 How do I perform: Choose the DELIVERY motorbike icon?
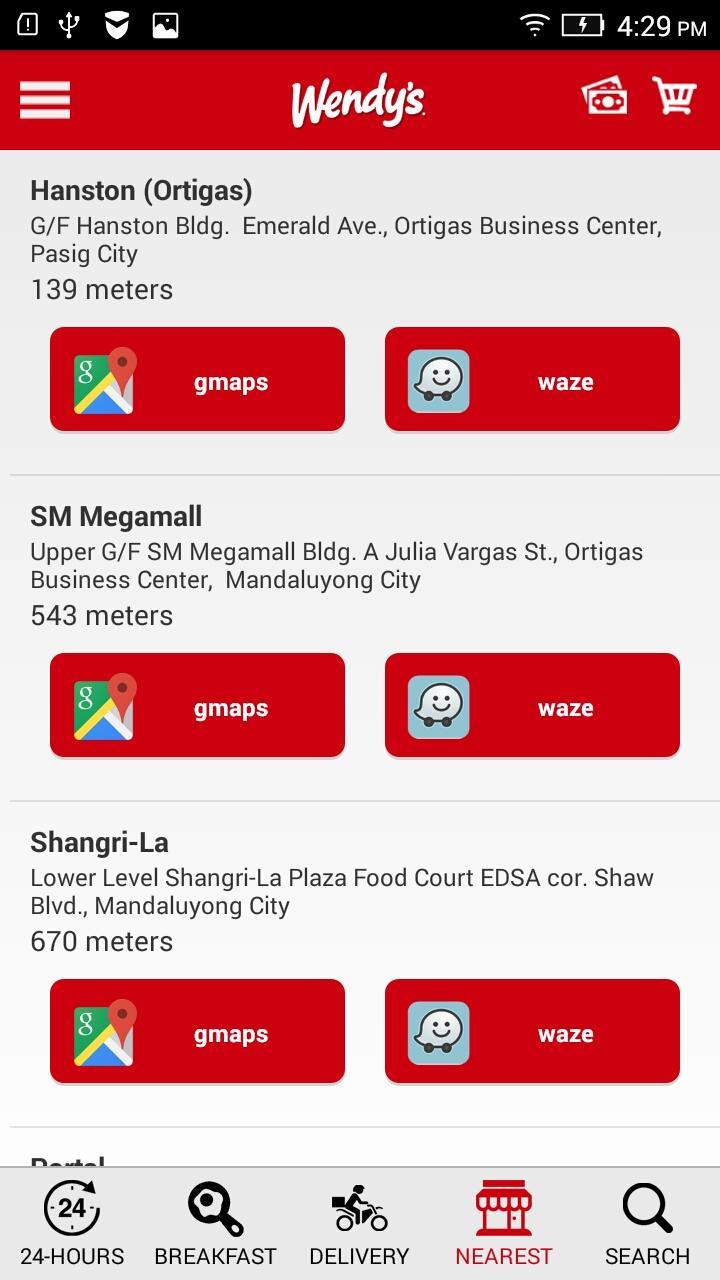[359, 1207]
